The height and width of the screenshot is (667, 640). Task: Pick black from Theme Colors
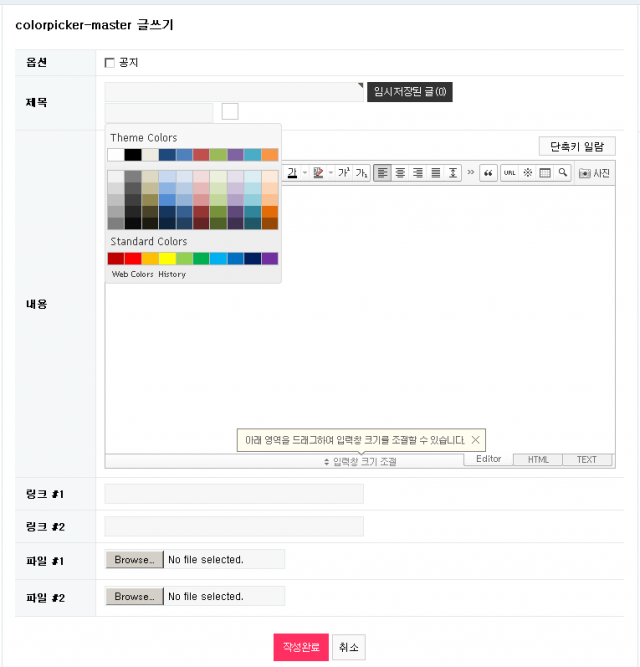click(133, 155)
